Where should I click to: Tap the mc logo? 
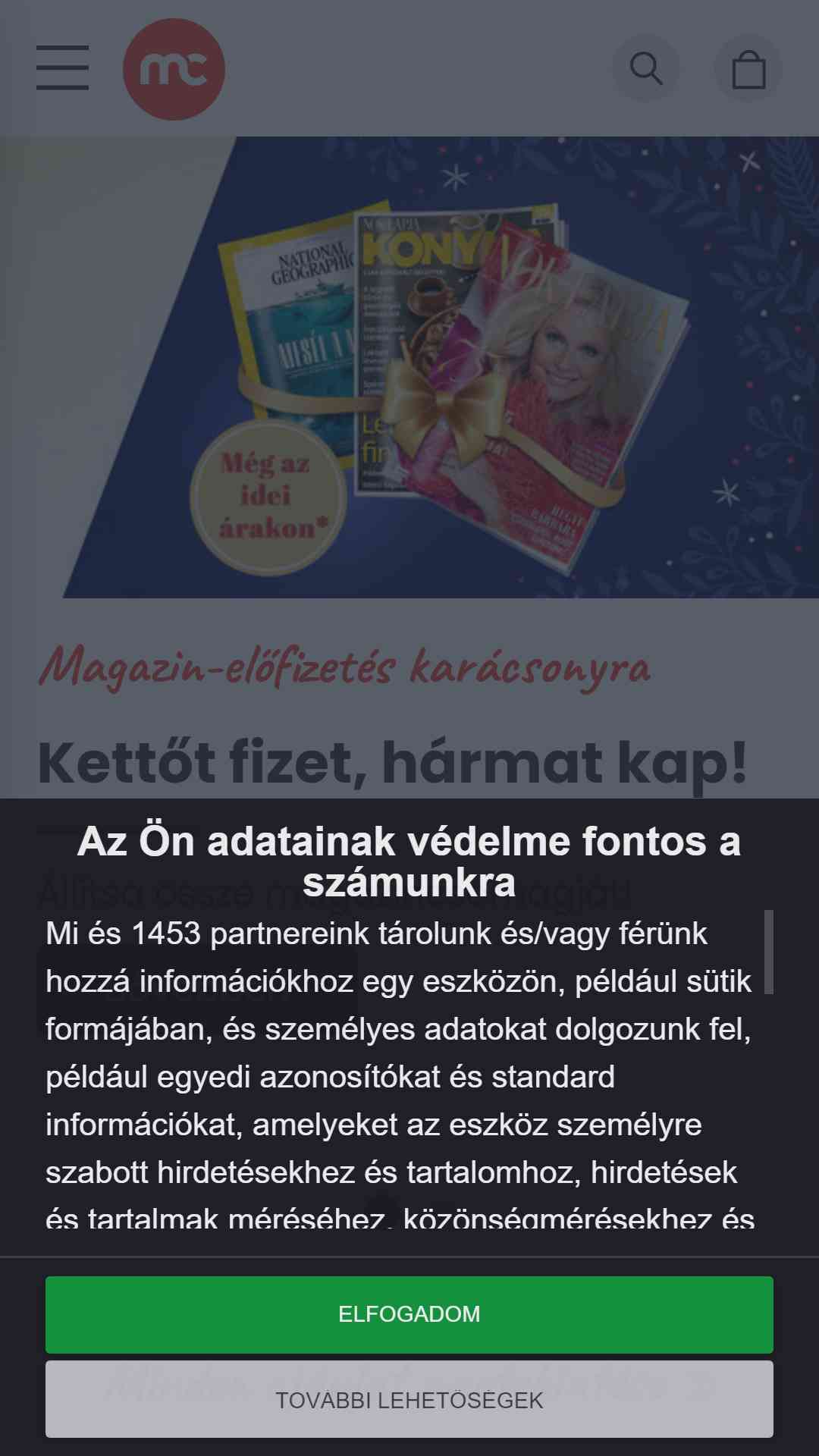[x=174, y=69]
